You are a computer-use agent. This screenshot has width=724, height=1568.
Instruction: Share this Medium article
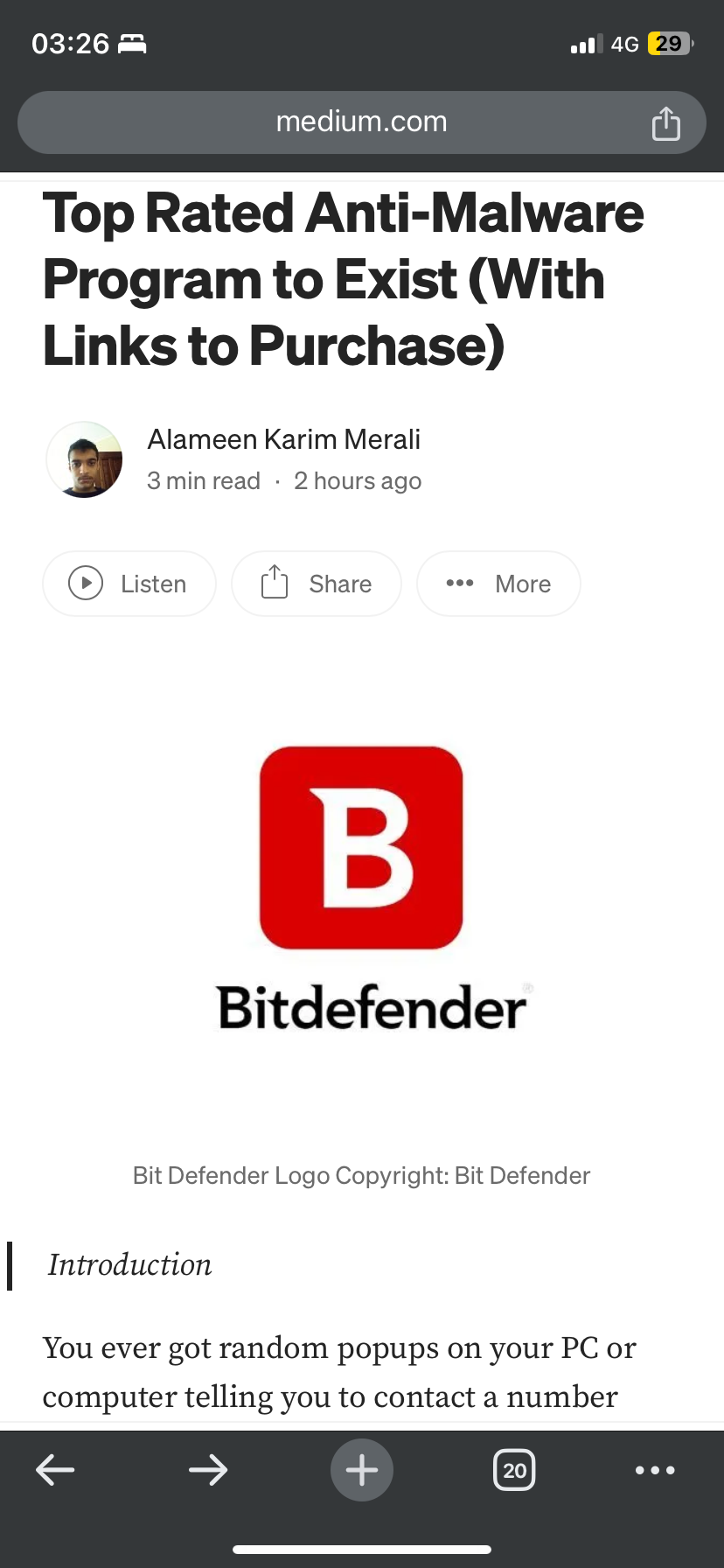pyautogui.click(x=317, y=584)
